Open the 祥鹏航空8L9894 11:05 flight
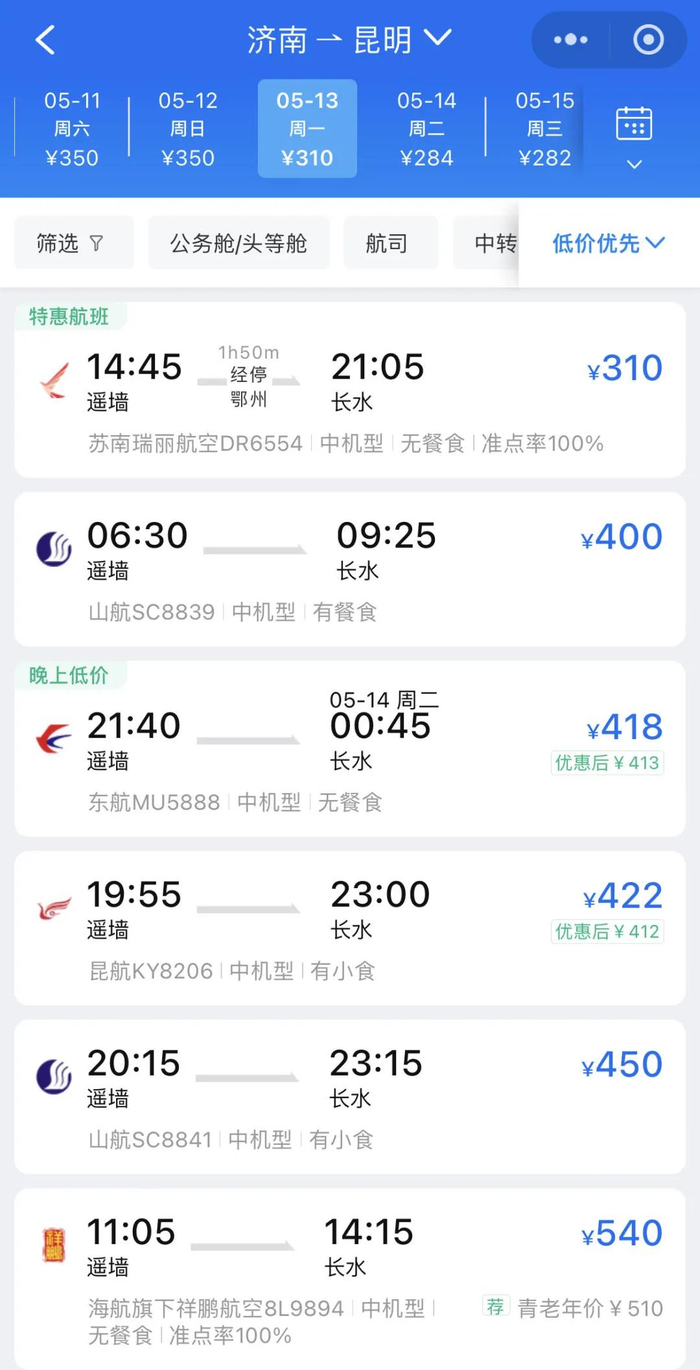This screenshot has width=700, height=1370. pyautogui.click(x=350, y=1279)
